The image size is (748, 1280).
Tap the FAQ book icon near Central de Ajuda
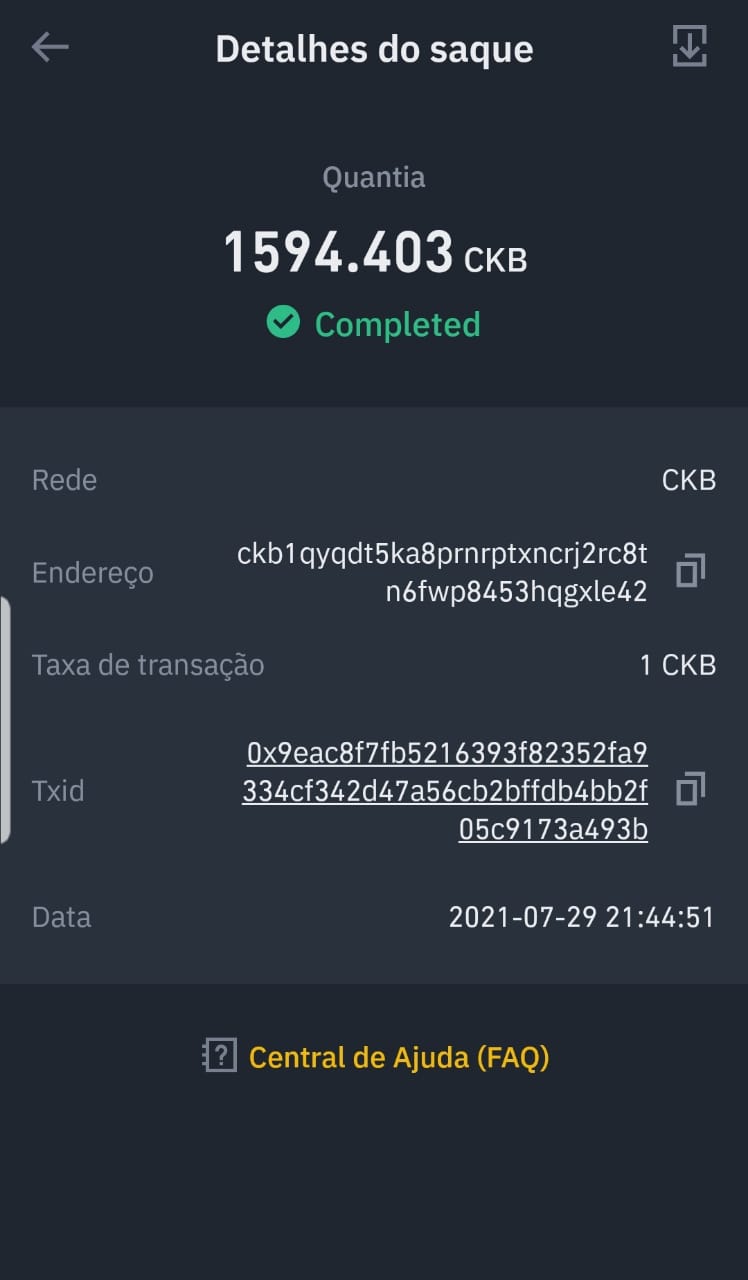218,1056
